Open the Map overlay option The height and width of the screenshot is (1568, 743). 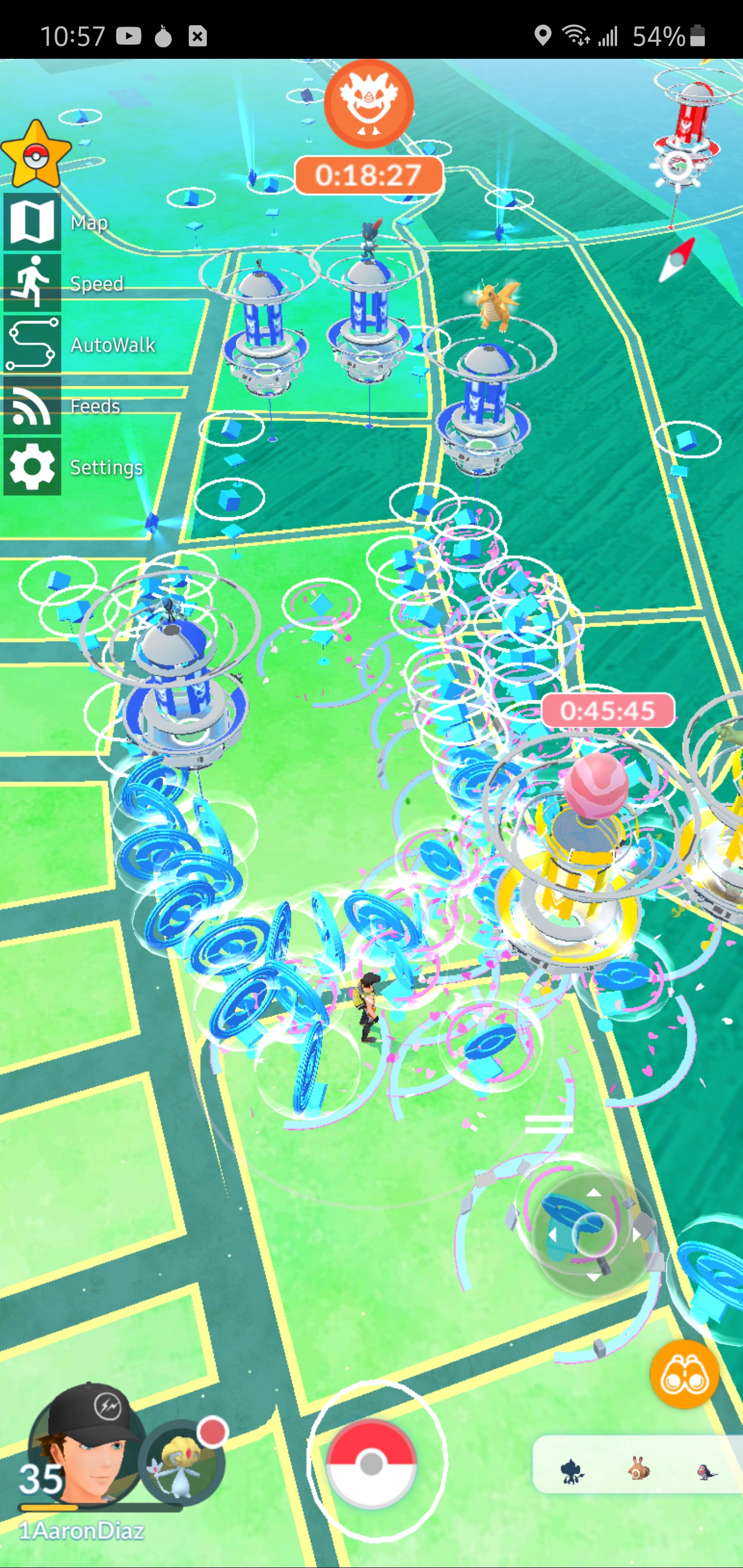click(x=33, y=222)
